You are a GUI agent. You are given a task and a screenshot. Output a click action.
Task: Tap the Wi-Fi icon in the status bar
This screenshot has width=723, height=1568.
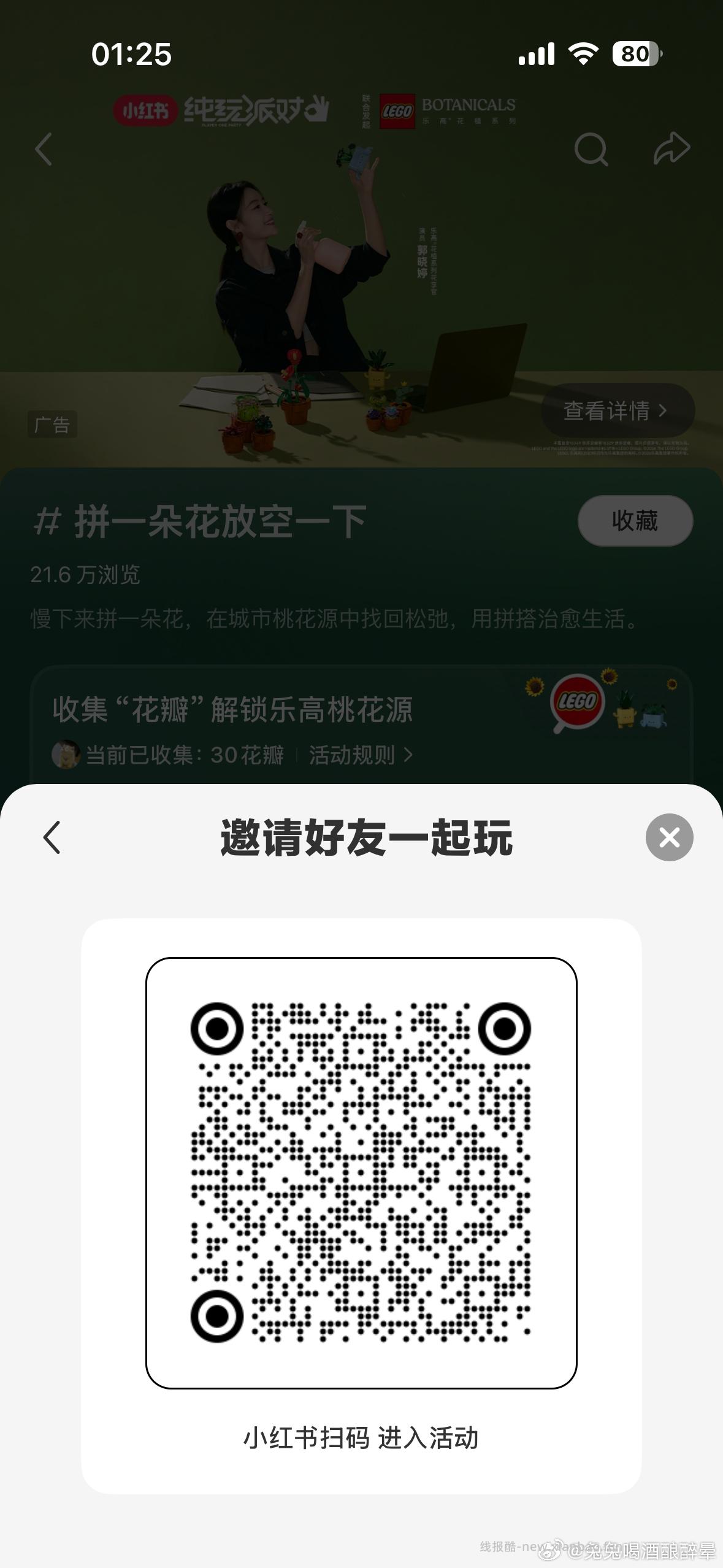(583, 55)
